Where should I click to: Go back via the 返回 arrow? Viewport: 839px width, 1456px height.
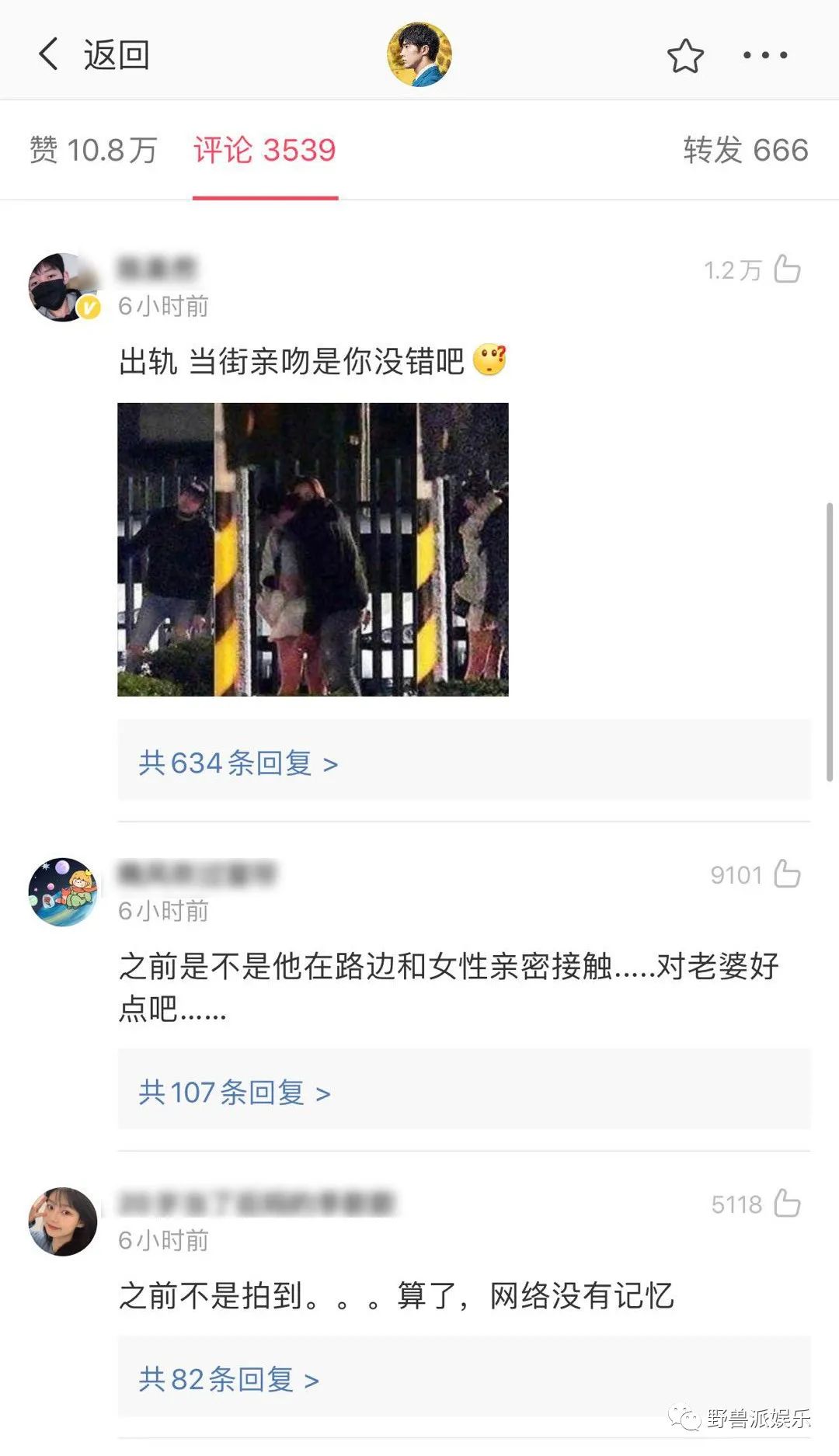coord(92,54)
